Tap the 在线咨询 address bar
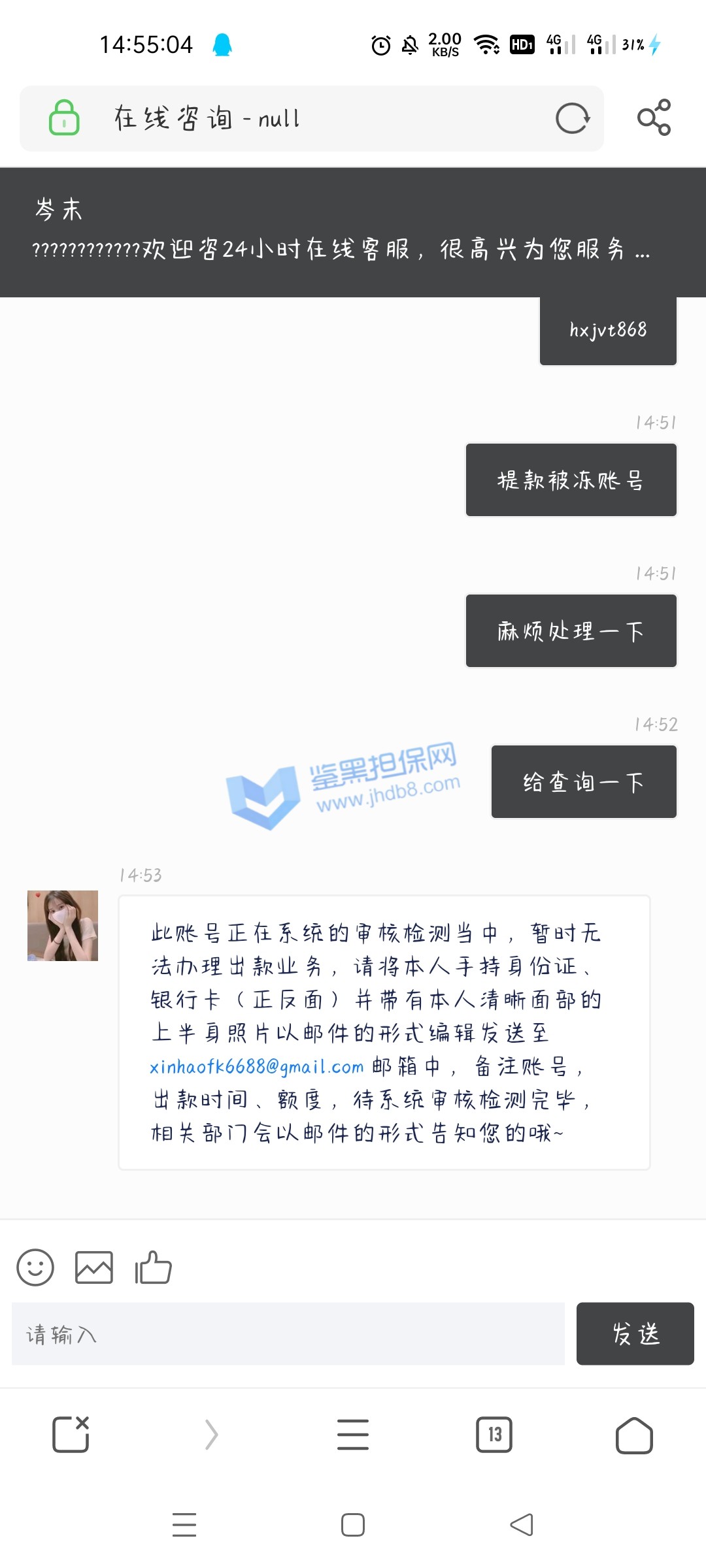Image resolution: width=706 pixels, height=1568 pixels. (294, 118)
